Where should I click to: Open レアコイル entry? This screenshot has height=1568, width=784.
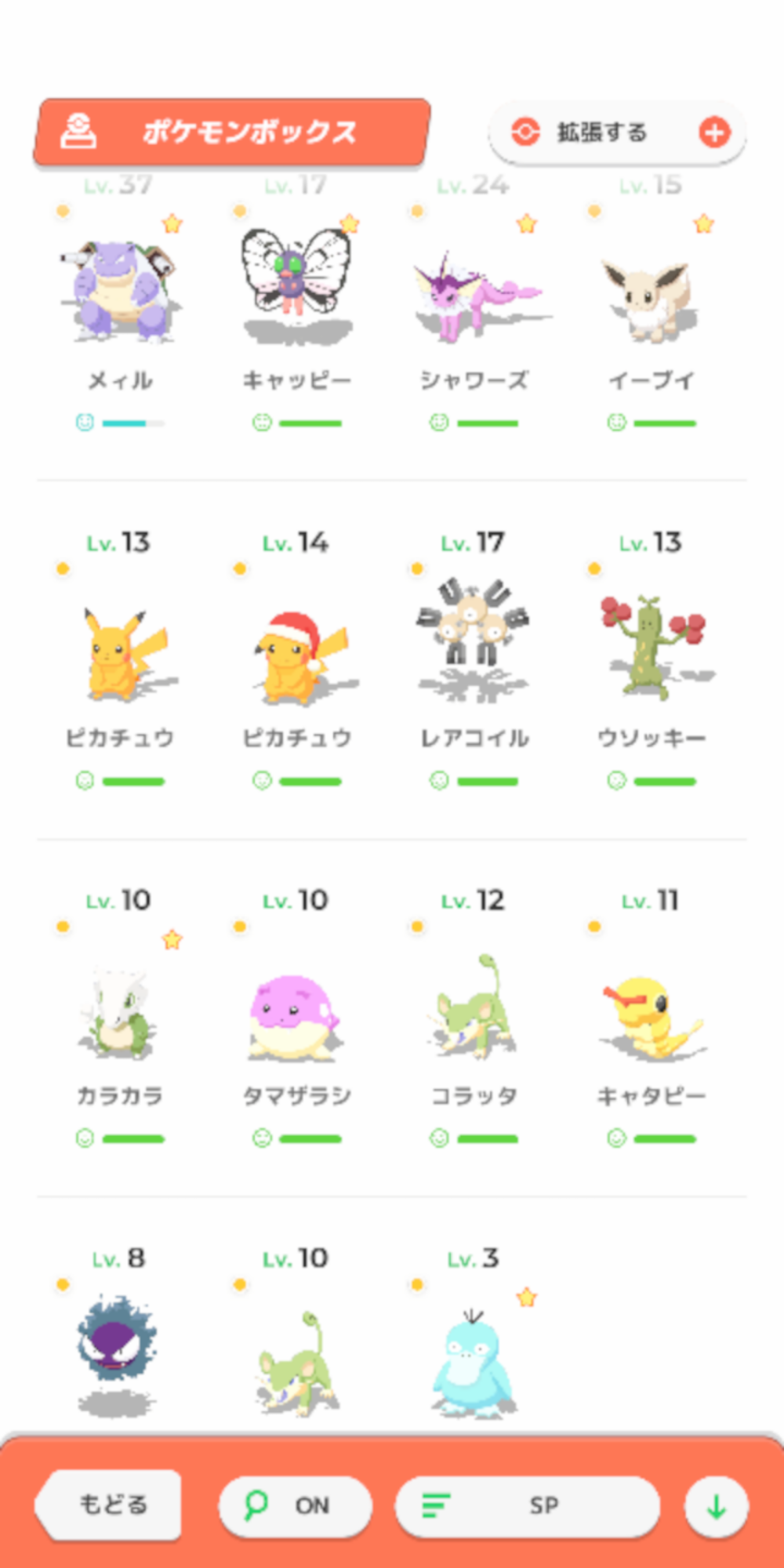(474, 660)
